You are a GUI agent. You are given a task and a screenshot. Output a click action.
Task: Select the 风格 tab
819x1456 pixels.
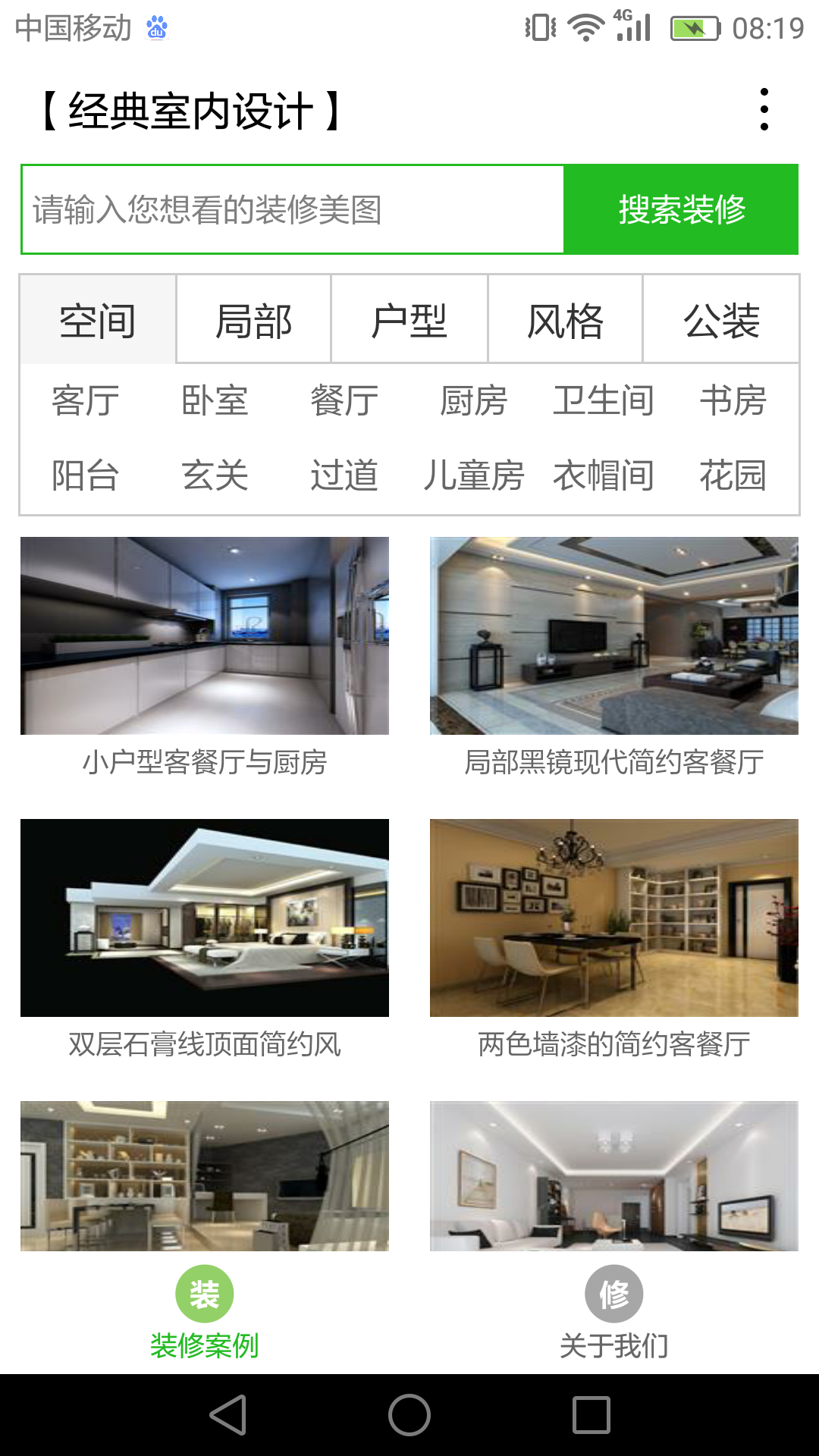click(x=565, y=320)
